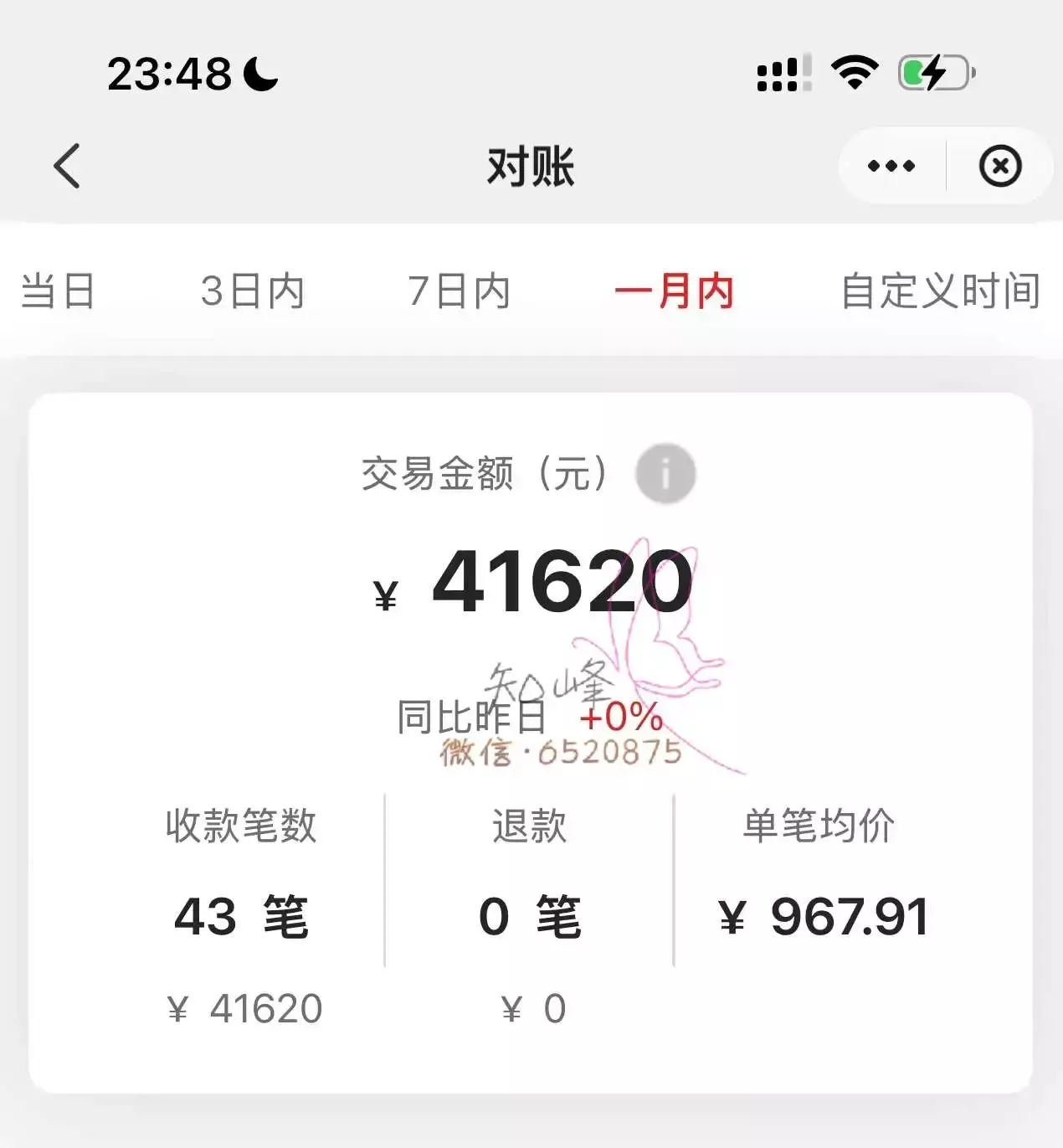Tap the 对账 title text
This screenshot has height=1148, width=1063.
click(x=531, y=165)
